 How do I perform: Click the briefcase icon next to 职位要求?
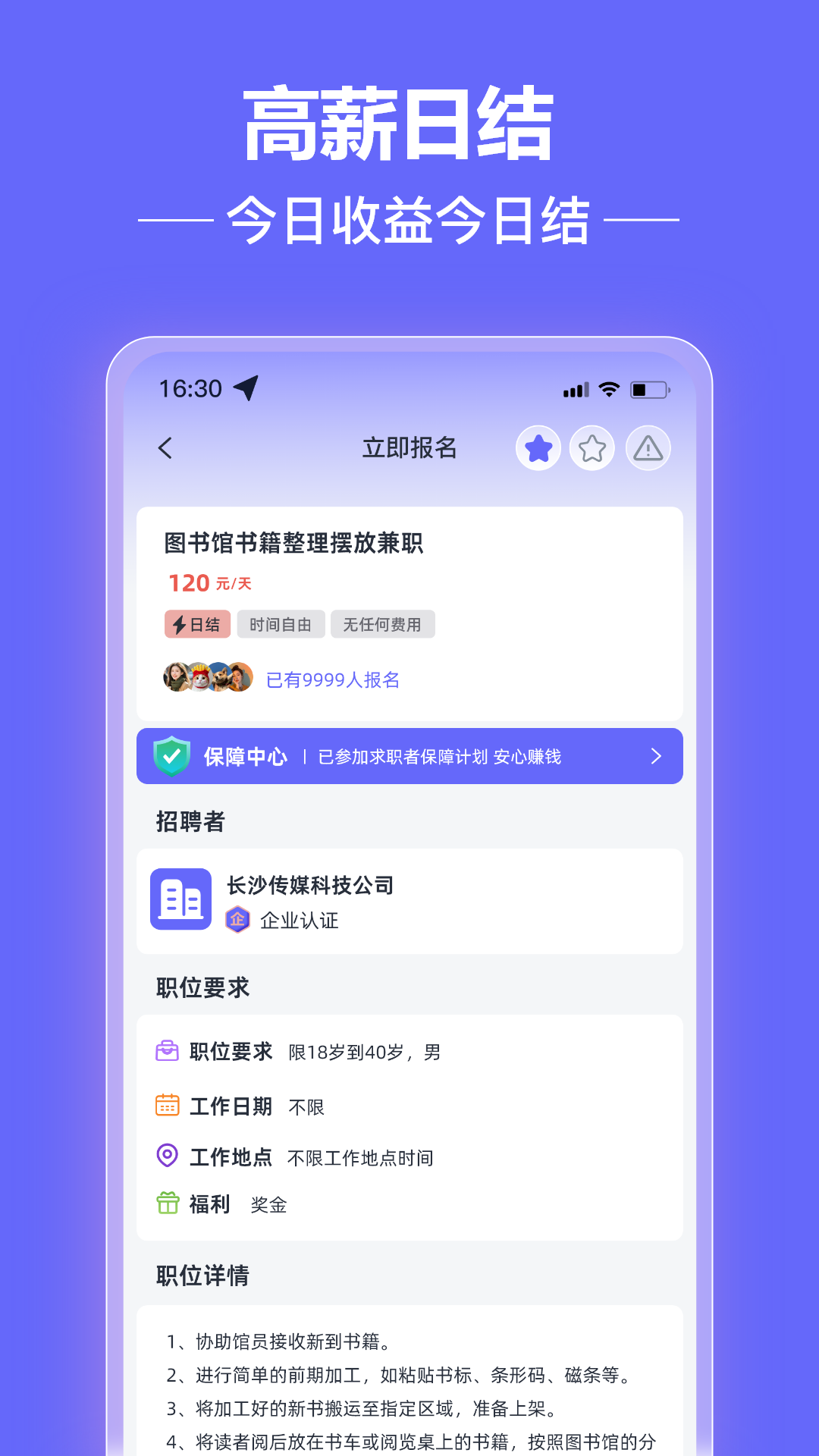click(x=166, y=1051)
